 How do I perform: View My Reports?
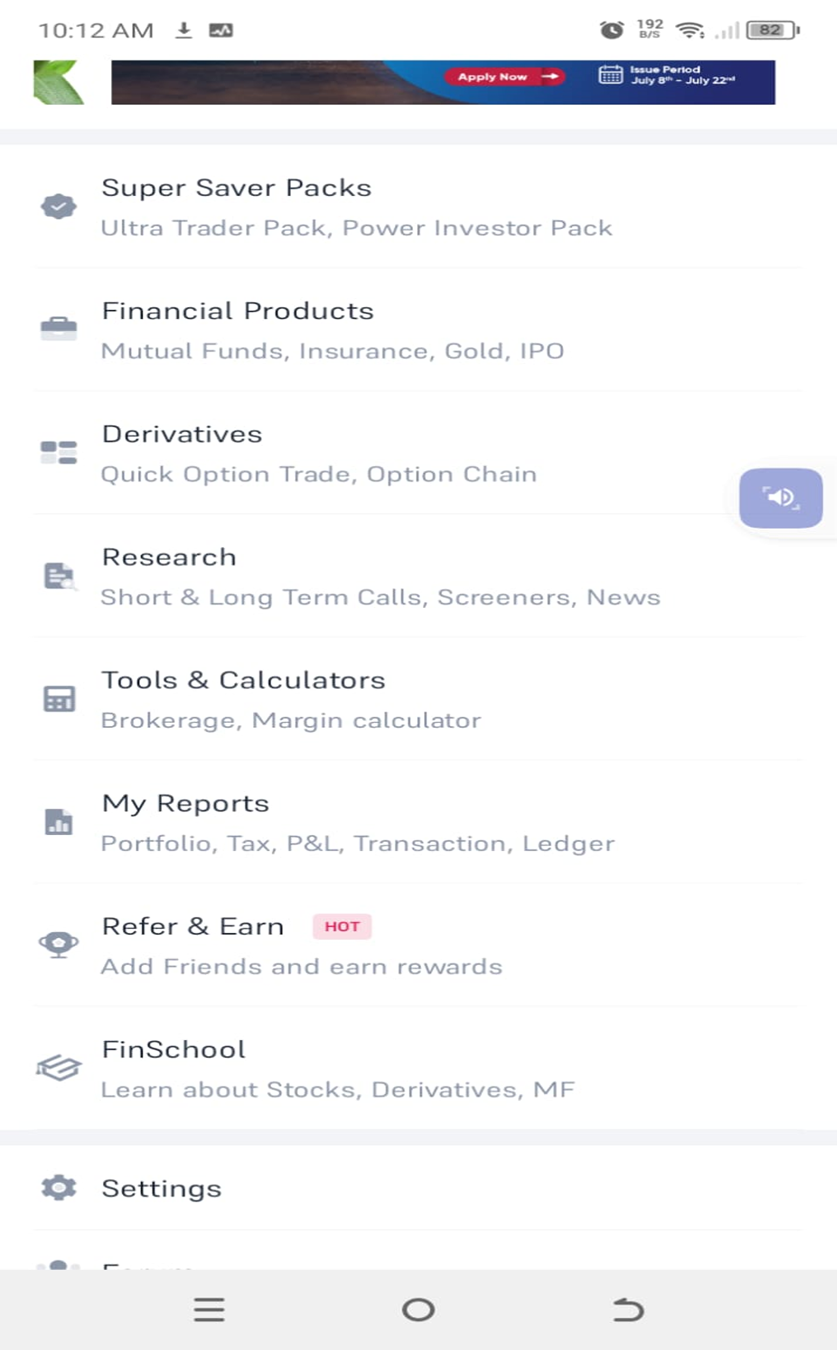click(x=418, y=822)
